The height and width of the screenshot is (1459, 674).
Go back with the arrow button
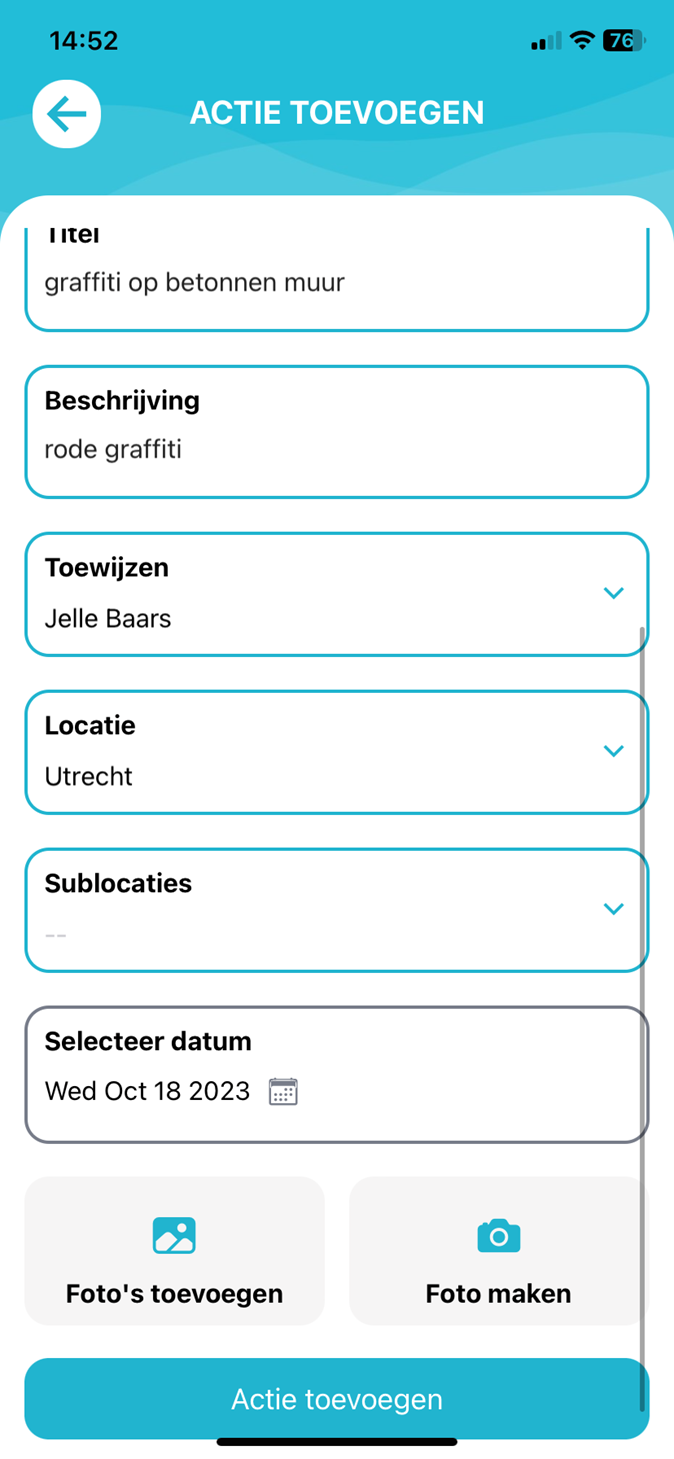click(x=67, y=114)
